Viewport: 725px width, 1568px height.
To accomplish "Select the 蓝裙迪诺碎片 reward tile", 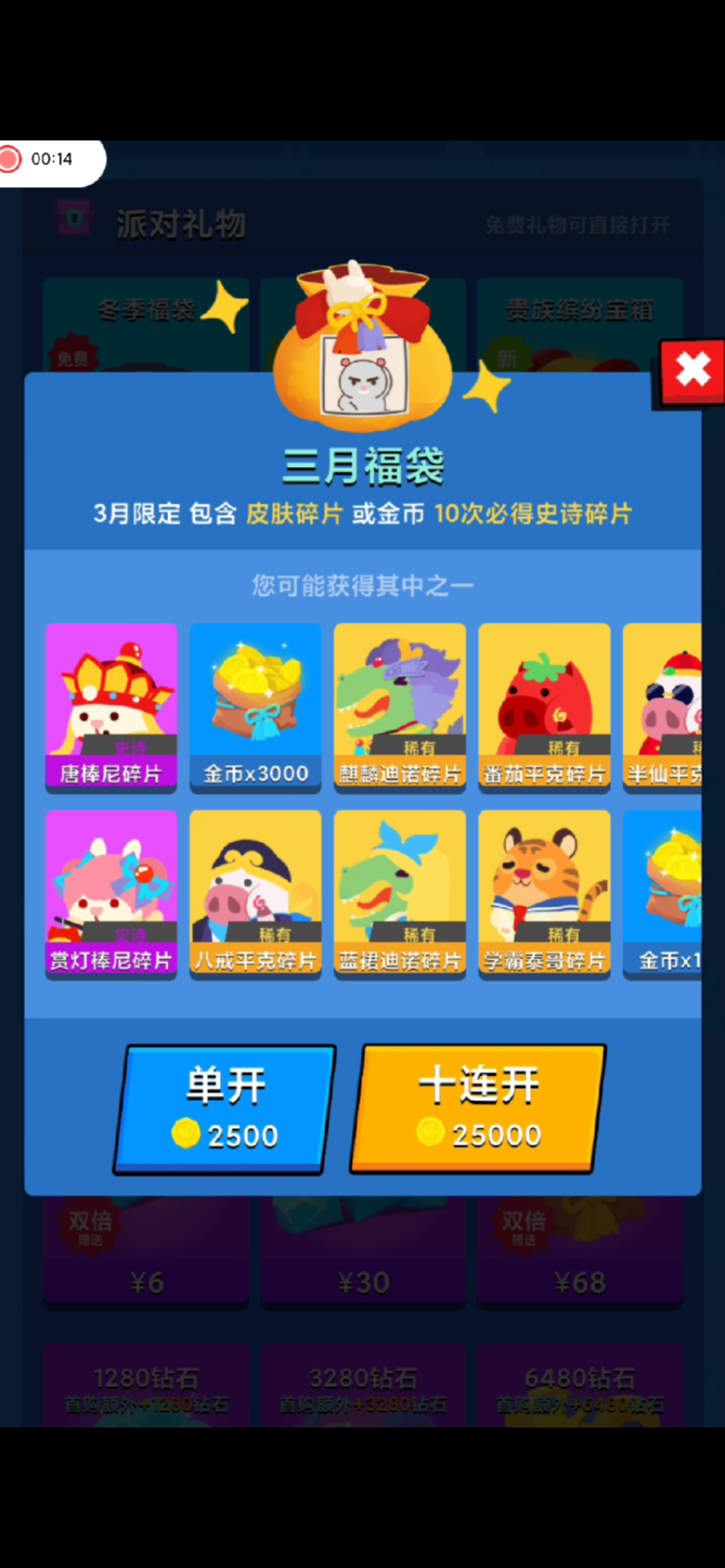I will coord(400,893).
